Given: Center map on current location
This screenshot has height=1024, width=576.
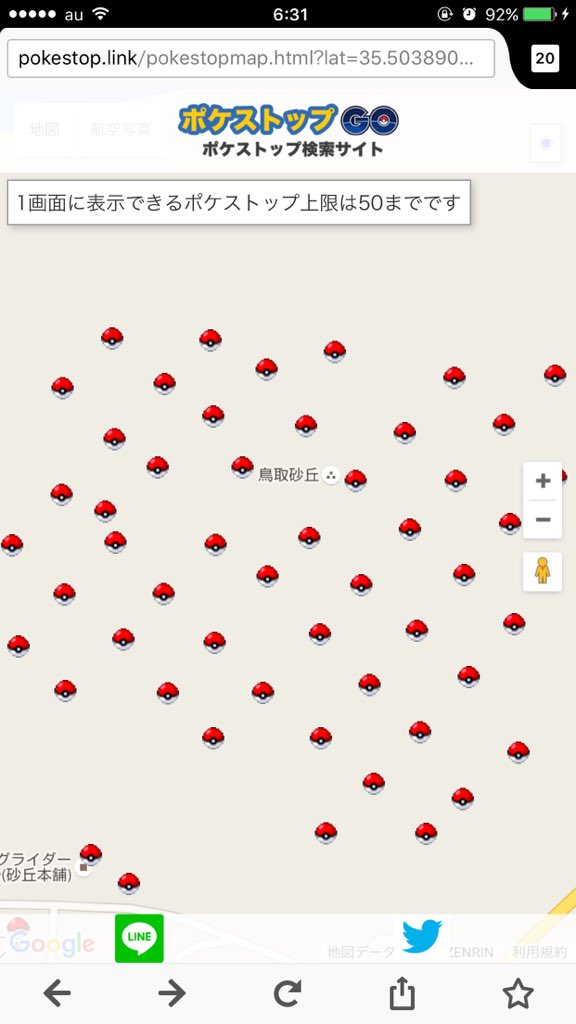Looking at the screenshot, I should click(546, 143).
